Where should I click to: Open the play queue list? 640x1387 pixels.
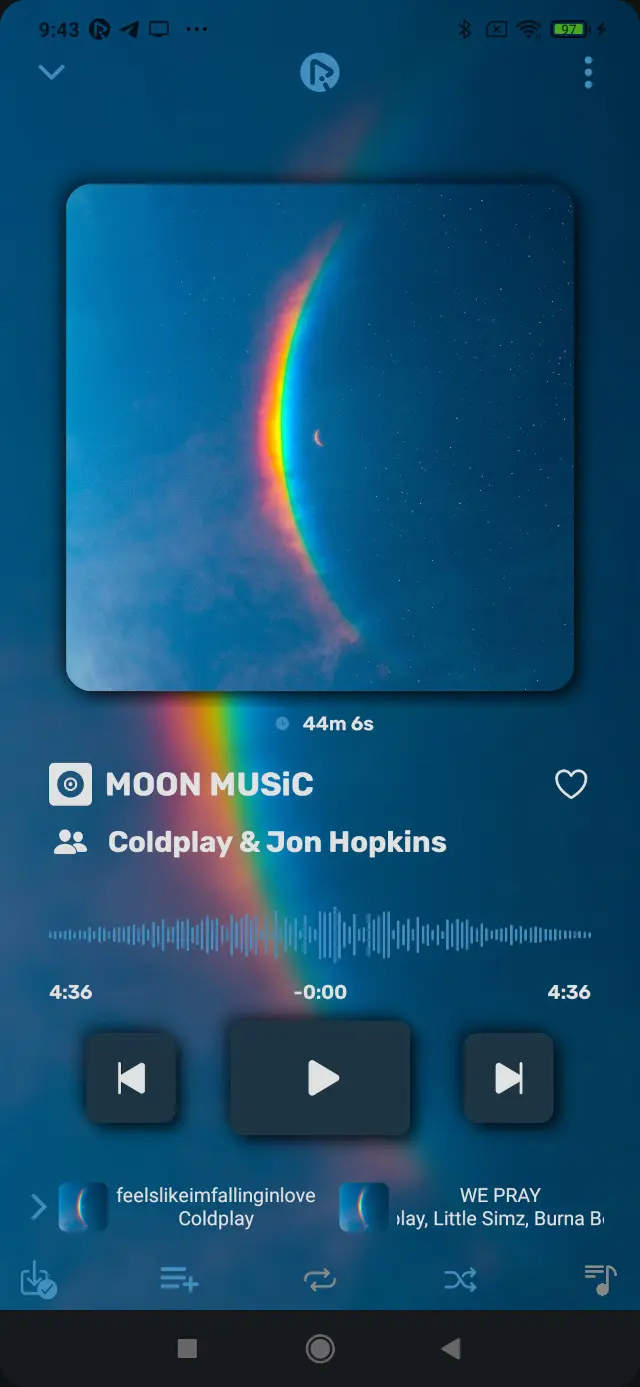coord(599,1280)
